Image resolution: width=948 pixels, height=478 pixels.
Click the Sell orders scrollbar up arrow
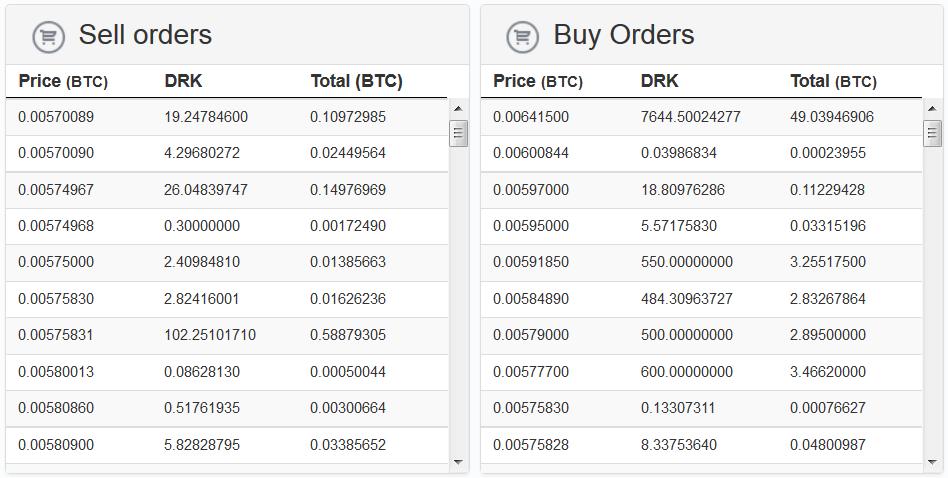click(458, 108)
